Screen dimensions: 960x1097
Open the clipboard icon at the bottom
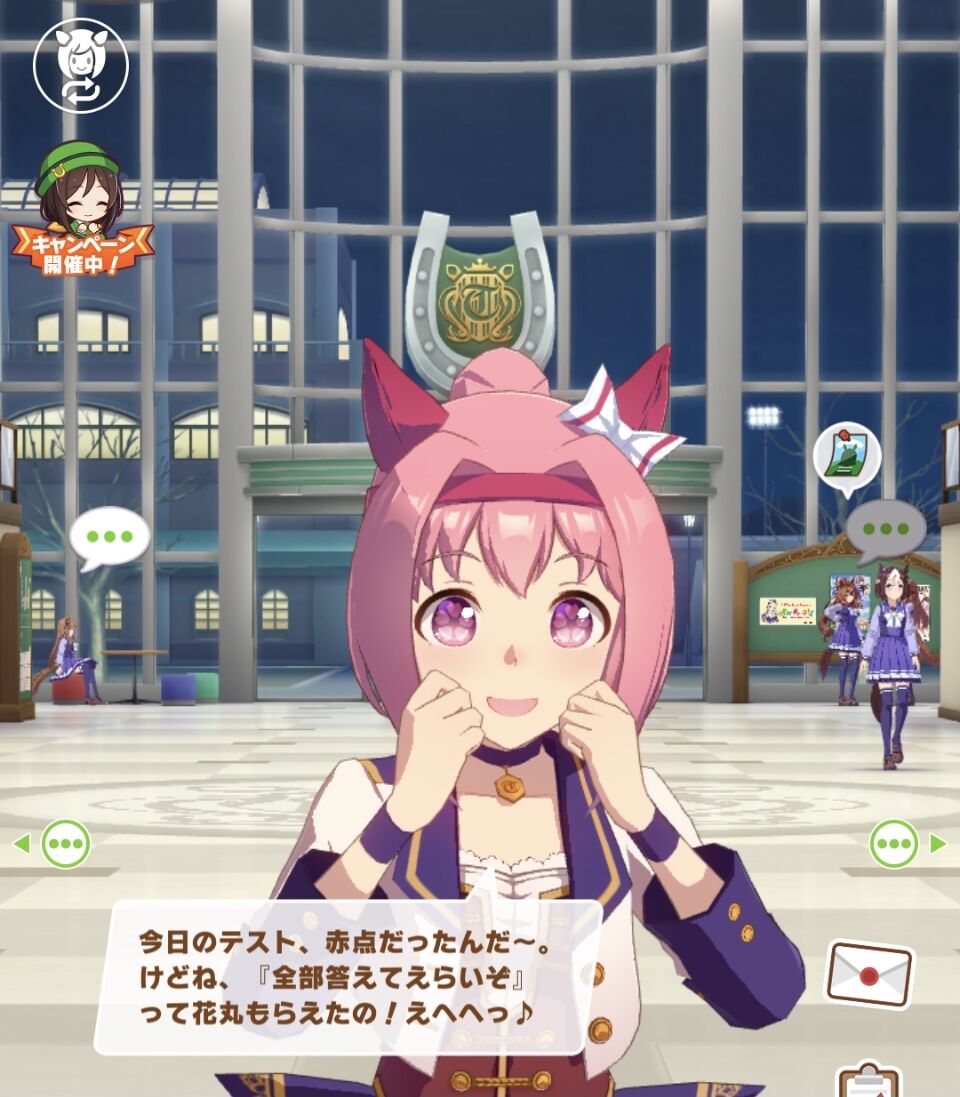pyautogui.click(x=869, y=1080)
